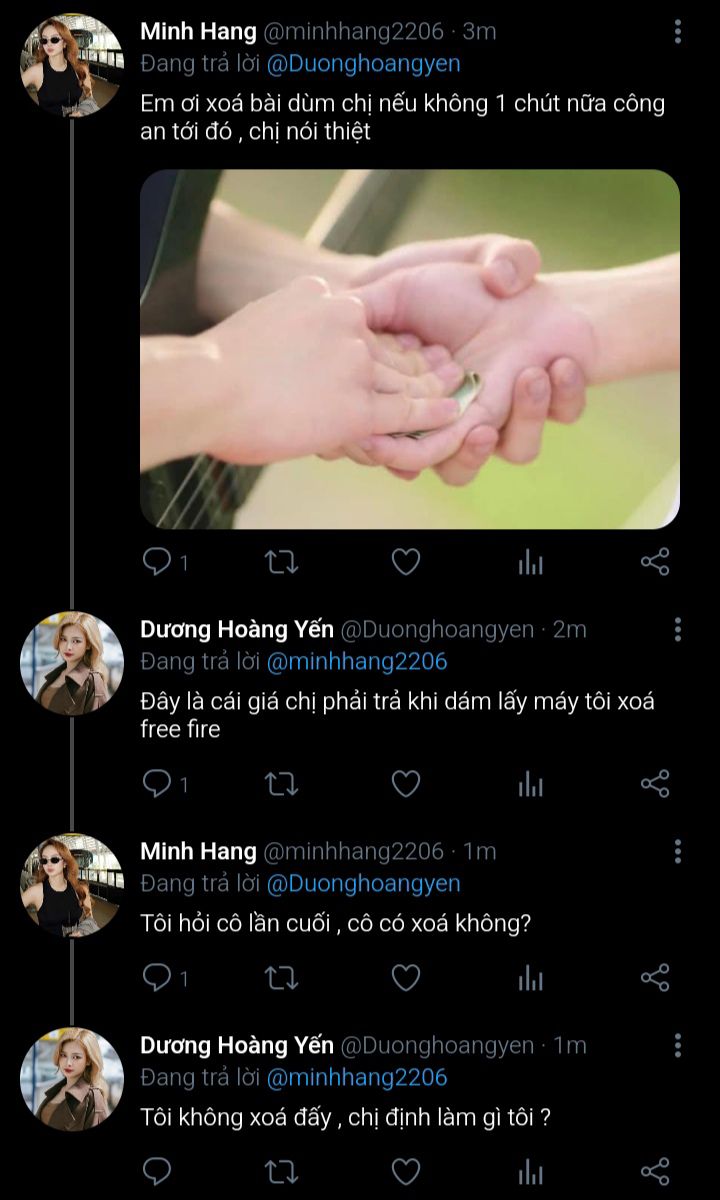The height and width of the screenshot is (1200, 720).
Task: View analytics of the free fire tweet
Action: 530,784
